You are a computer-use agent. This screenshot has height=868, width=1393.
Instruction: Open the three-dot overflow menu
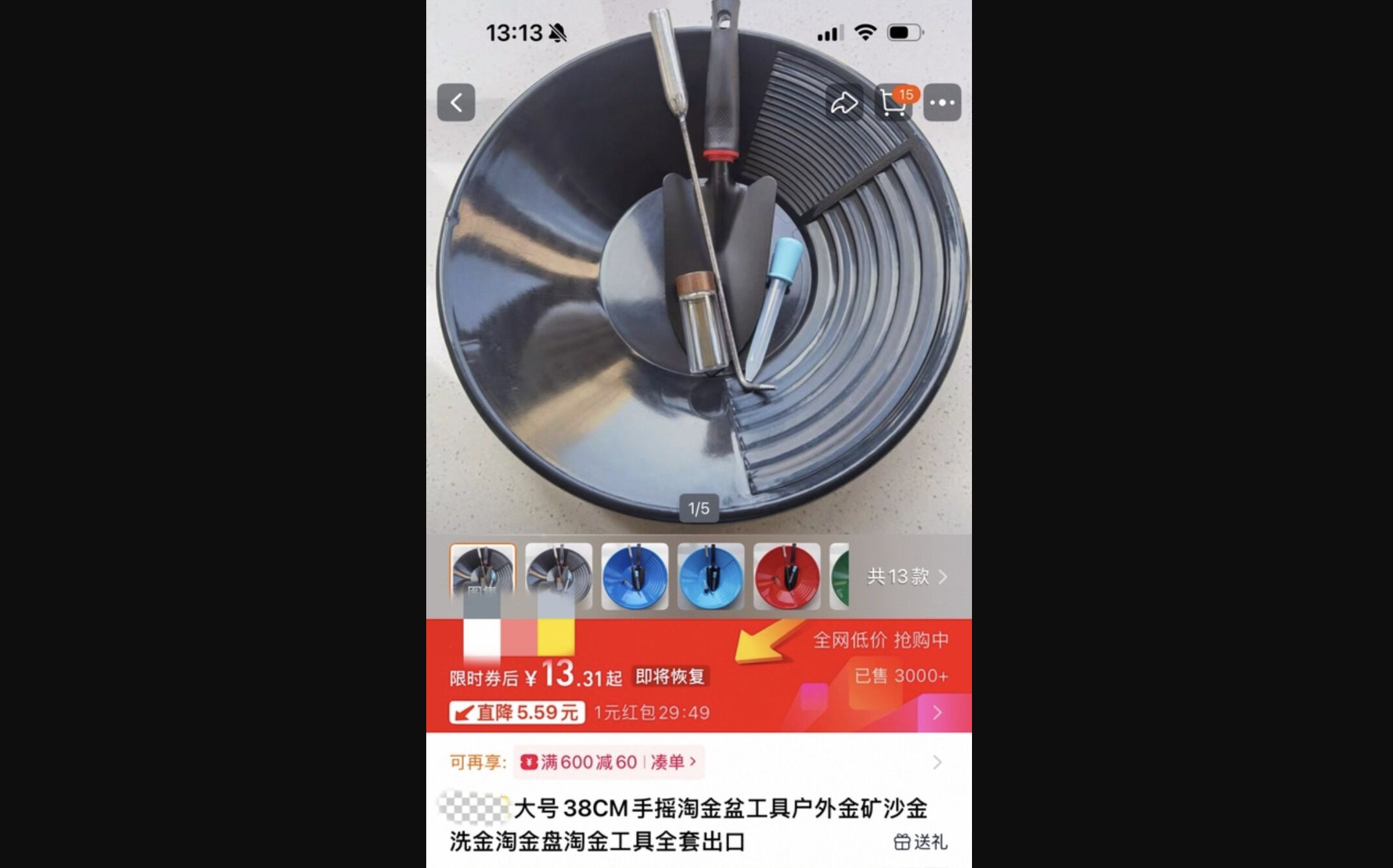click(x=942, y=103)
